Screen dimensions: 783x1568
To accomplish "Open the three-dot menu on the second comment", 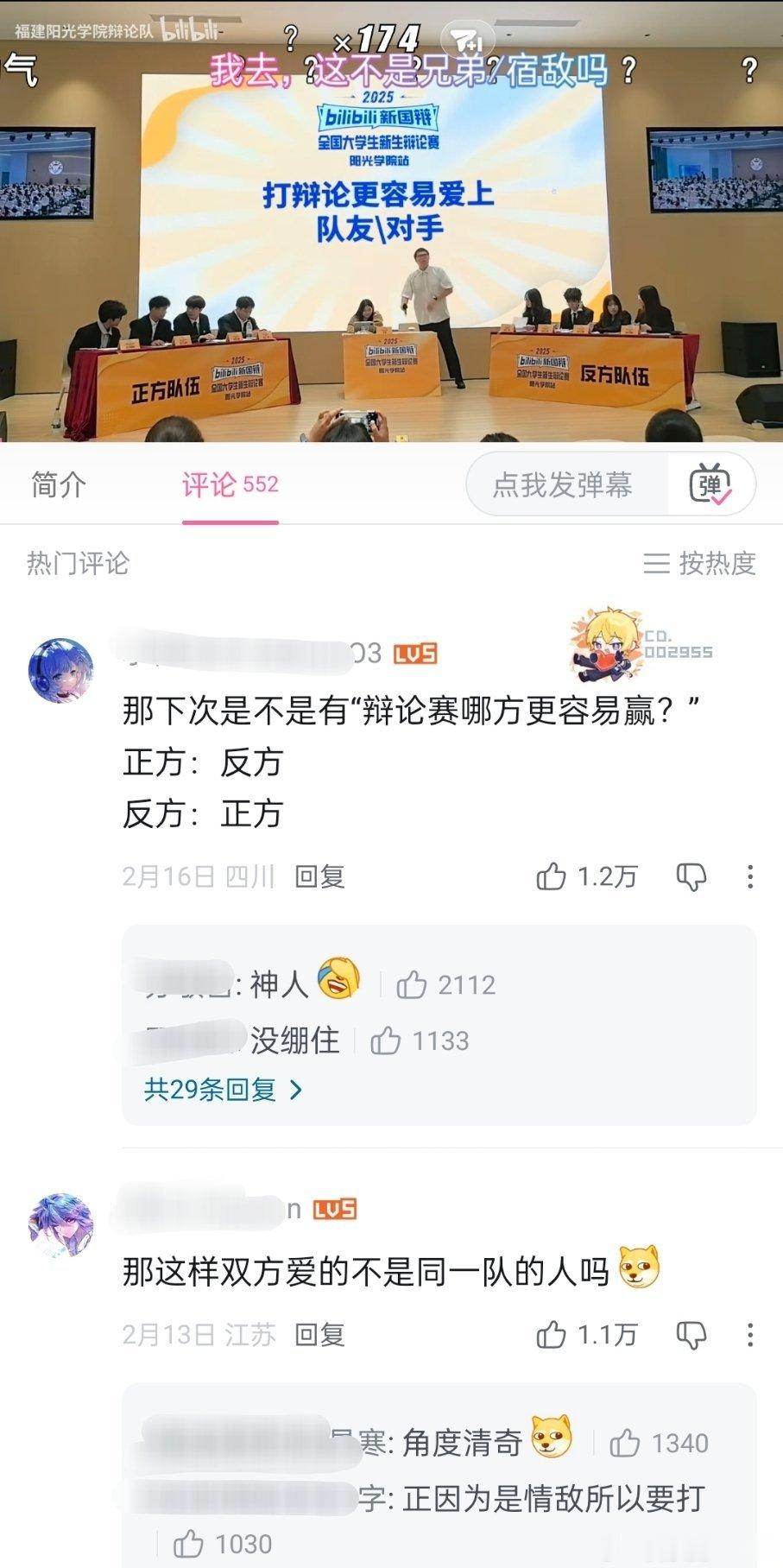I will point(750,1335).
